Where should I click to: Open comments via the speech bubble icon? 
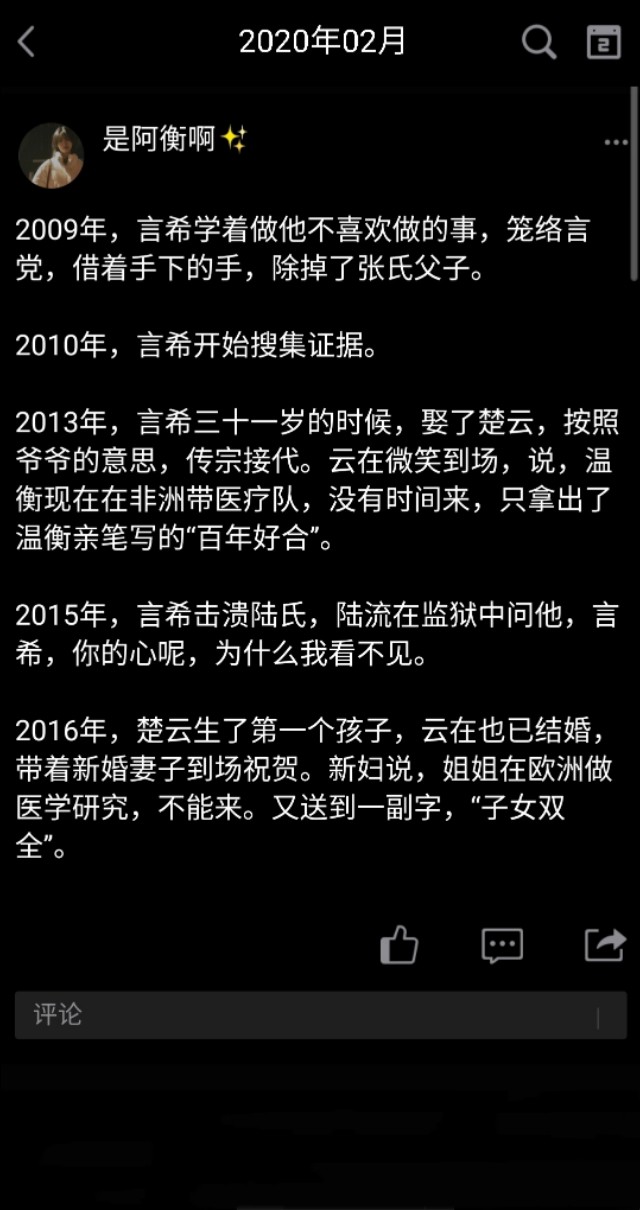point(501,944)
